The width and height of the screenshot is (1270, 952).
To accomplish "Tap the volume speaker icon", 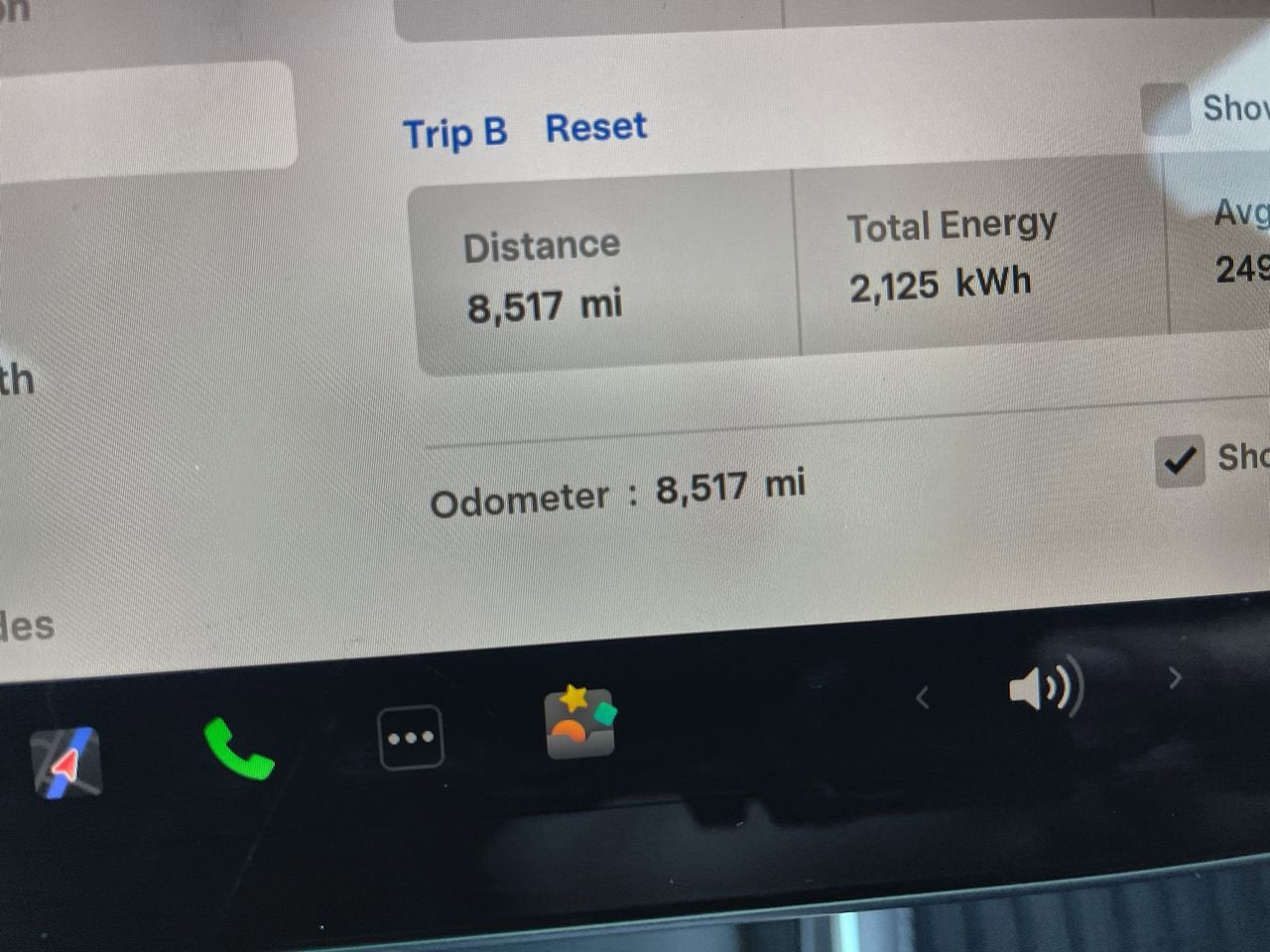I will pos(1045,687).
